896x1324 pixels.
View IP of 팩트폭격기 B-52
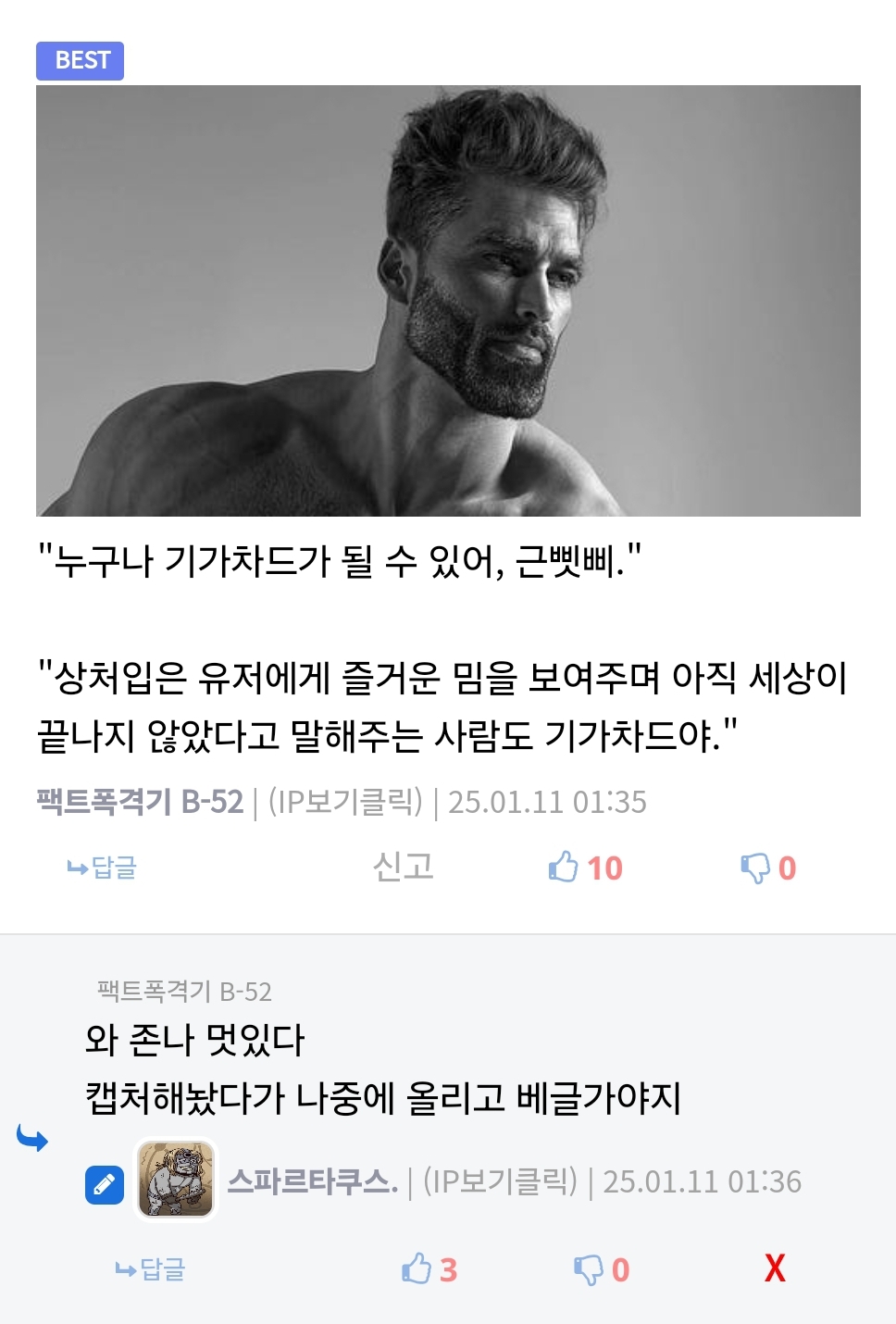pos(344,802)
